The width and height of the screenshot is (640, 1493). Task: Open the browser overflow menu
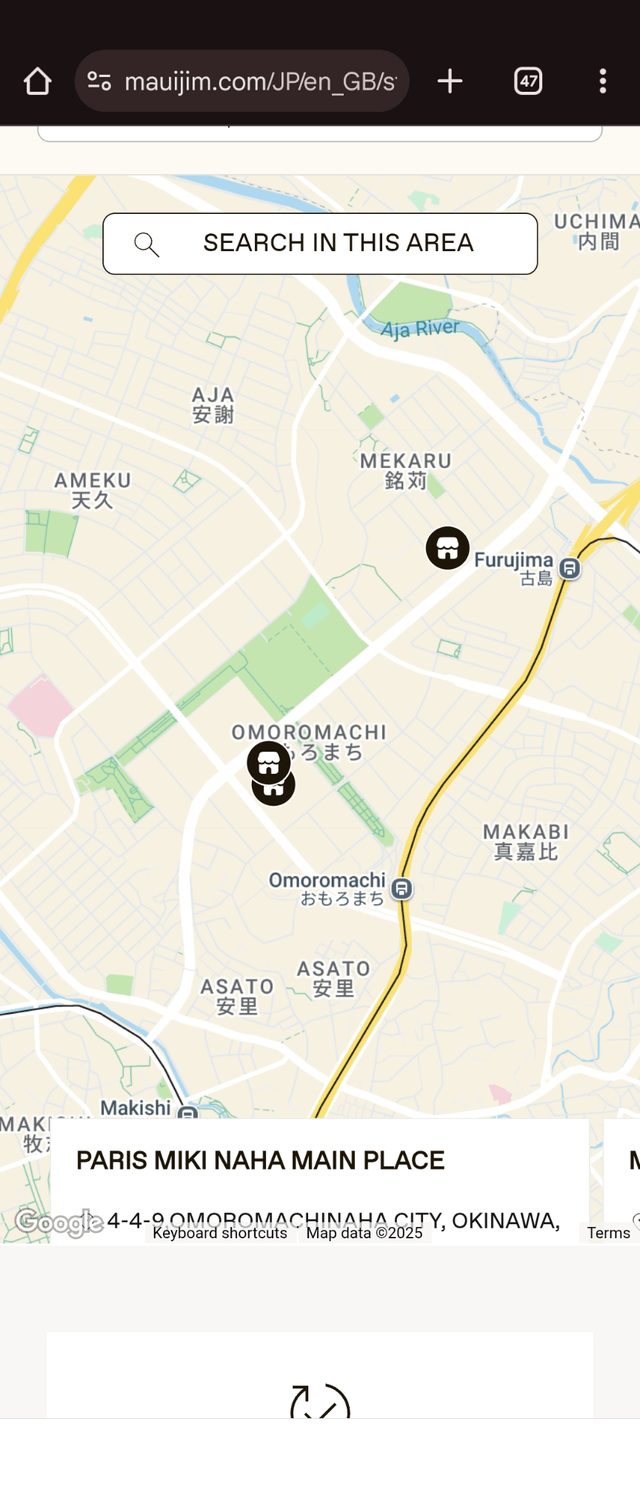[x=602, y=81]
